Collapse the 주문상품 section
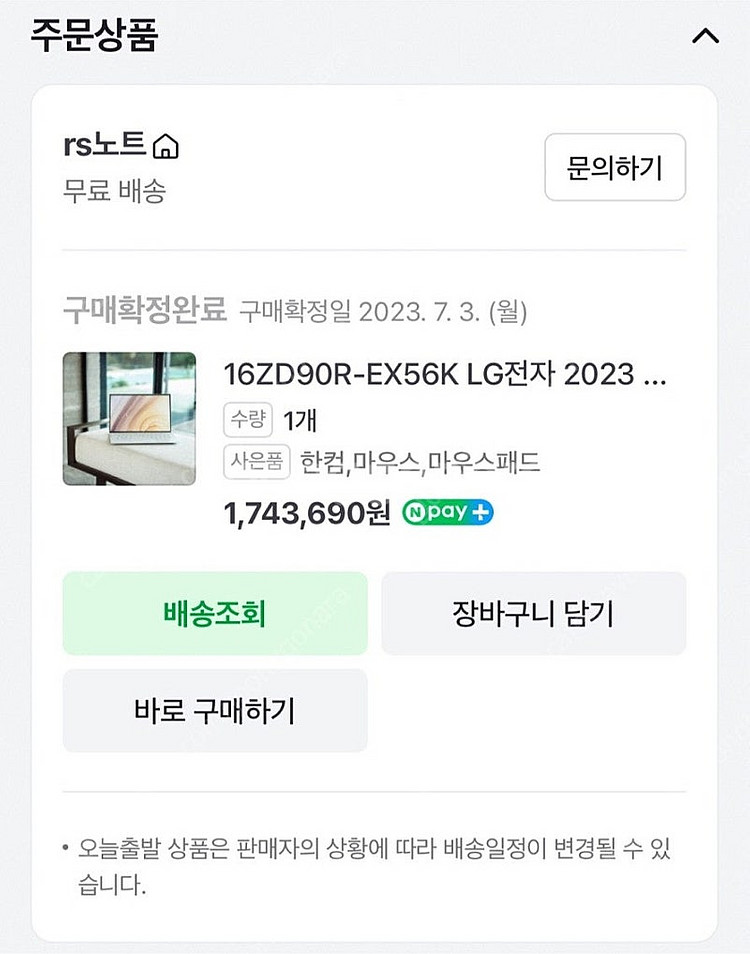Screen dimensions: 750x954 pos(705,37)
